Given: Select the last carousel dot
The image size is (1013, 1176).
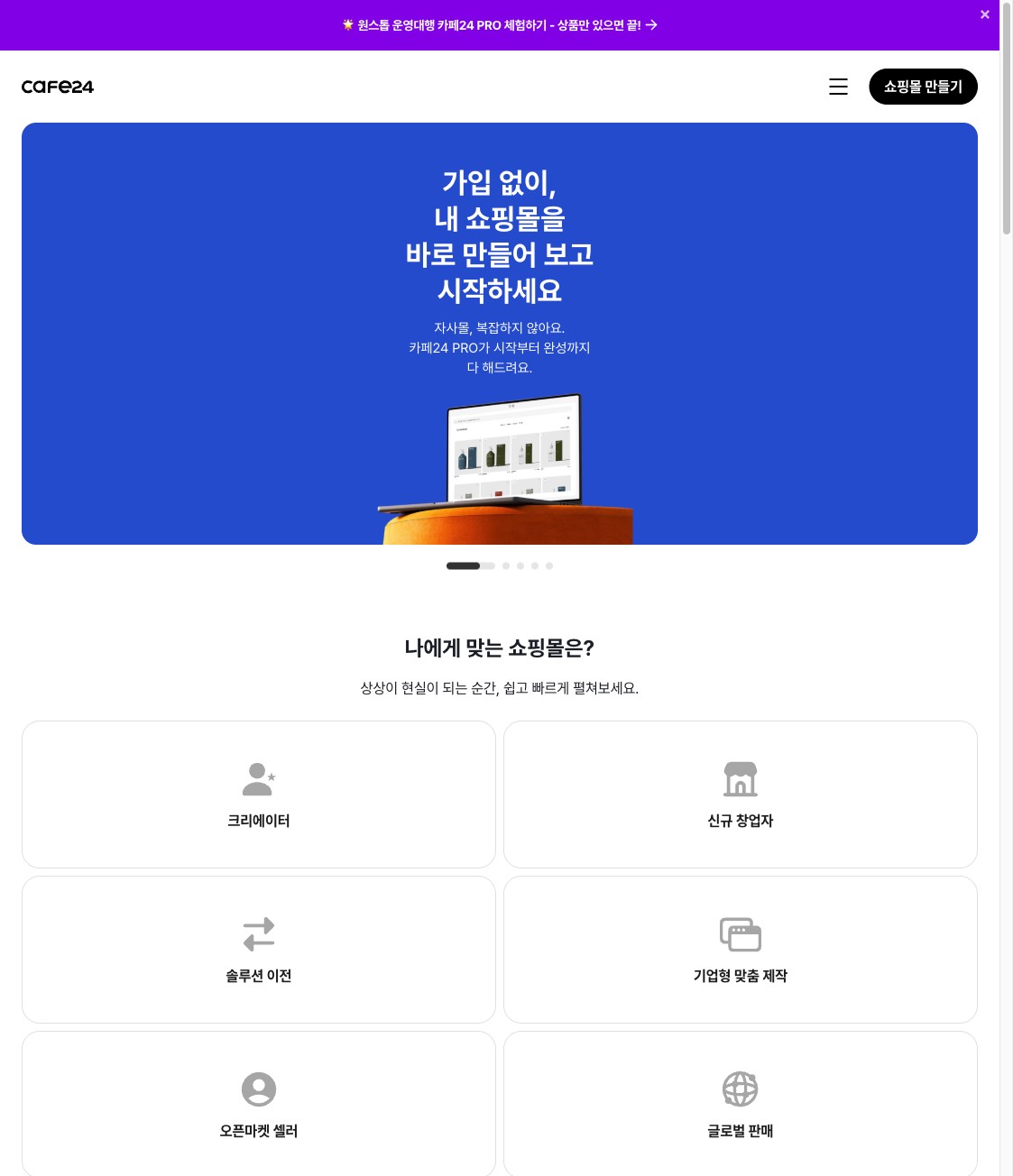Looking at the screenshot, I should [549, 565].
